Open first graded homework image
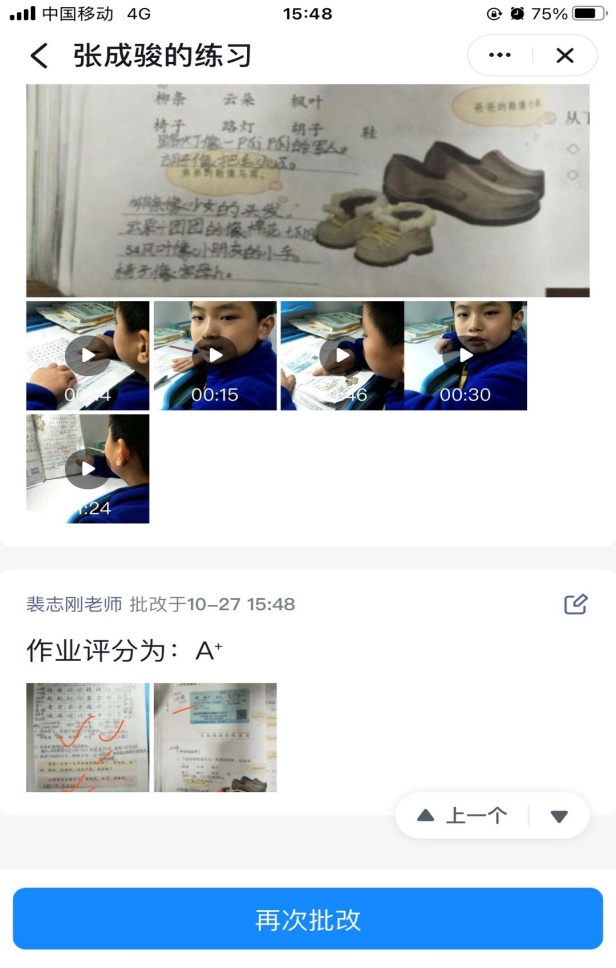 pyautogui.click(x=88, y=737)
